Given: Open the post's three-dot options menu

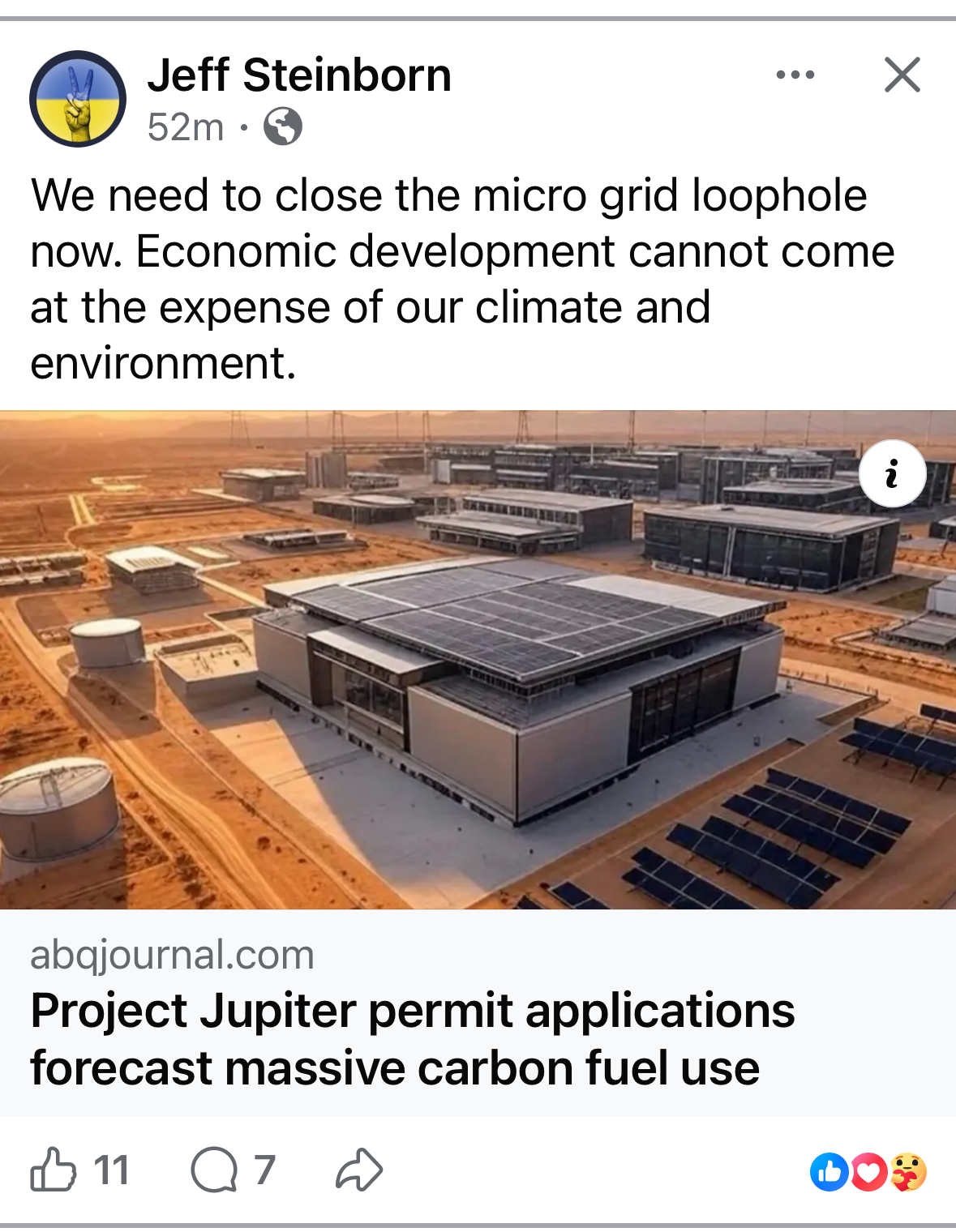Looking at the screenshot, I should pyautogui.click(x=795, y=75).
